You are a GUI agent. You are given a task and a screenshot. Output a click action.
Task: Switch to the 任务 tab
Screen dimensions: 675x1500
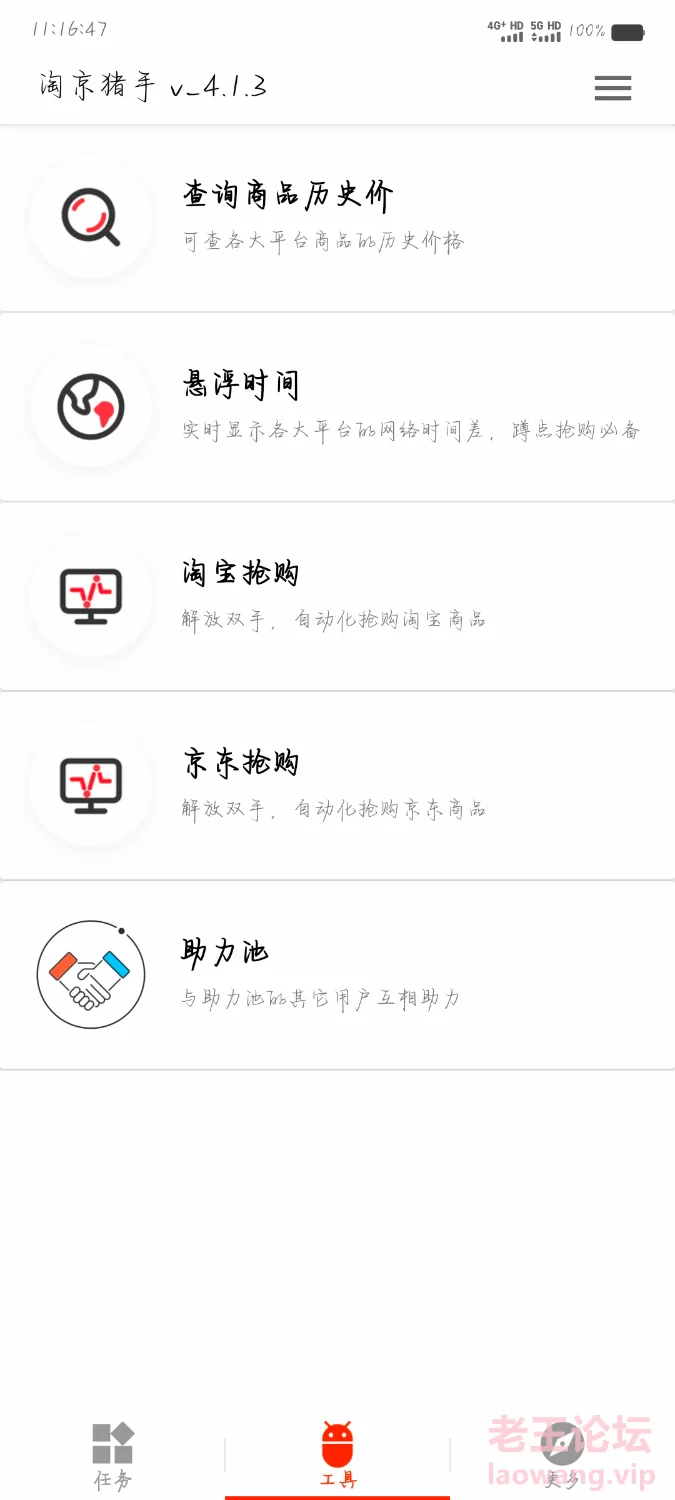pos(112,1455)
